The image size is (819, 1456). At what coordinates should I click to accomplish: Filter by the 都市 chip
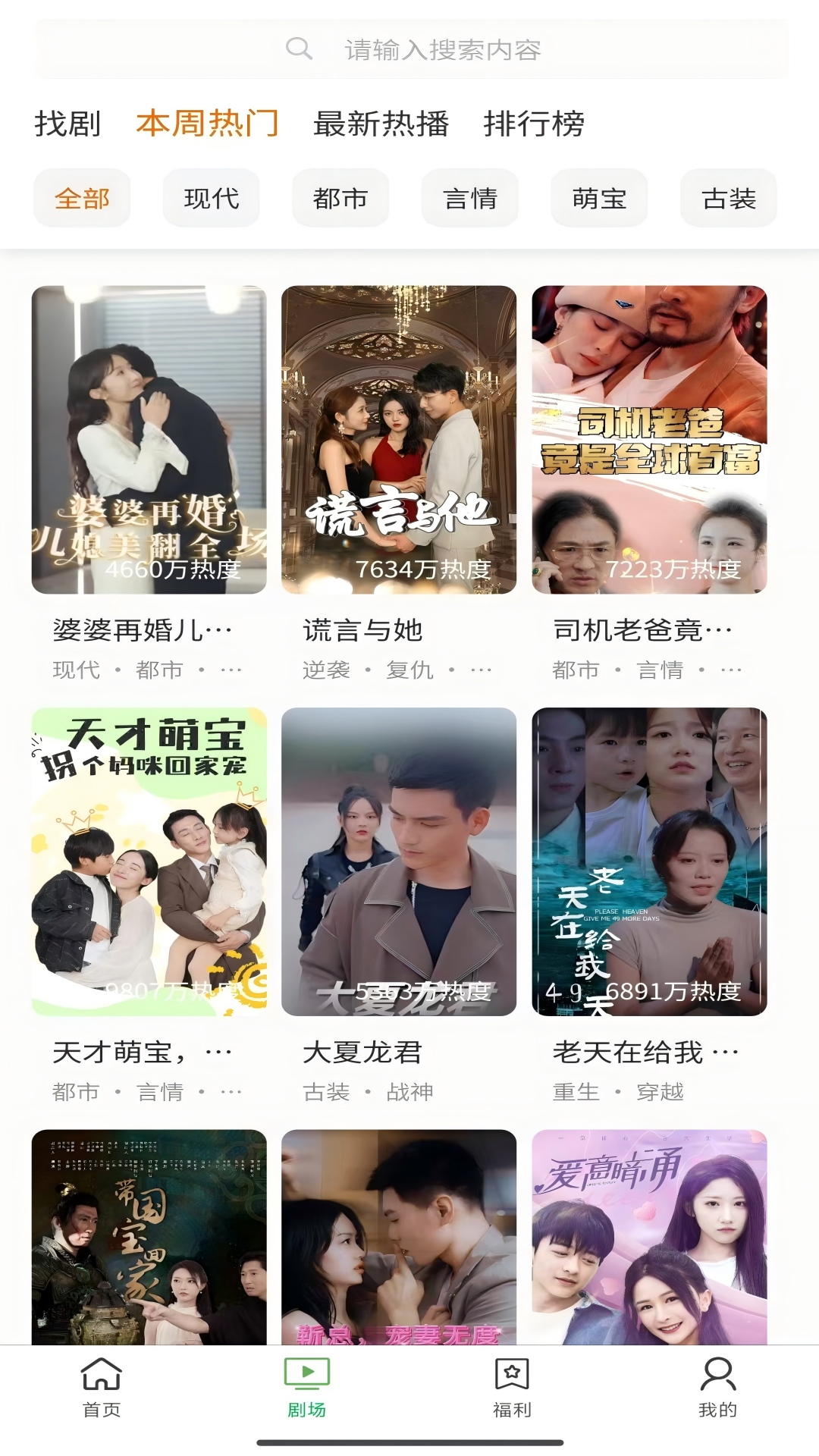tap(340, 199)
